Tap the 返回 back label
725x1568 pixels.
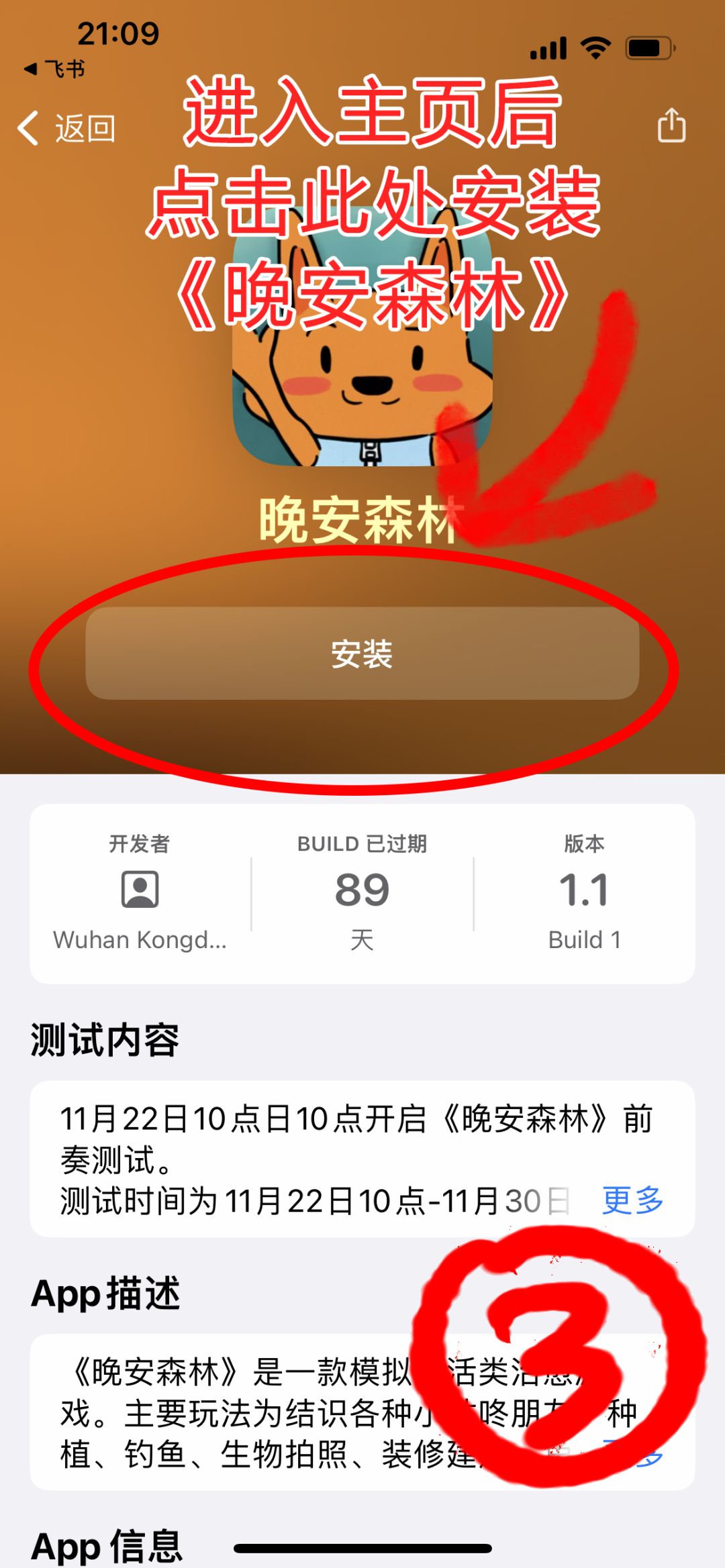[x=85, y=127]
